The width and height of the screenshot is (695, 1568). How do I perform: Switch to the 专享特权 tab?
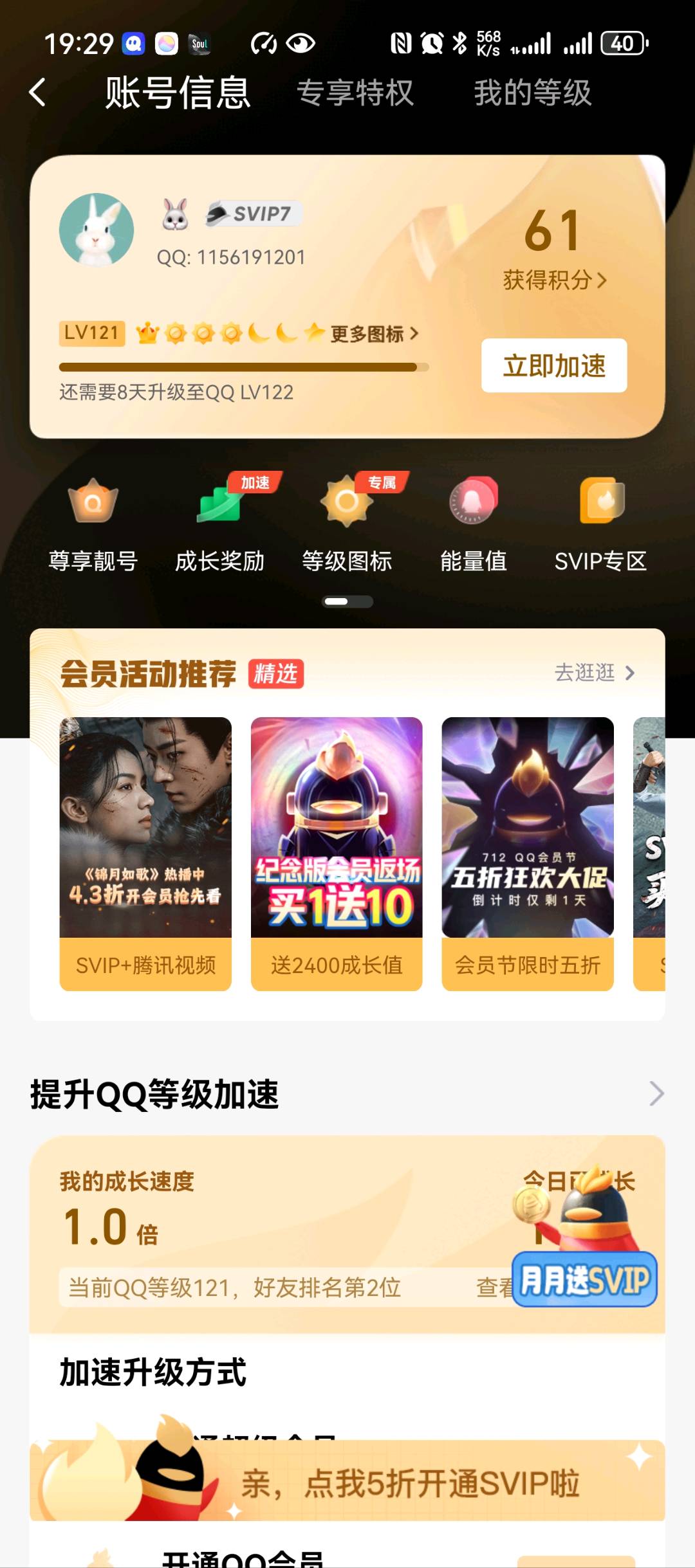pyautogui.click(x=355, y=93)
